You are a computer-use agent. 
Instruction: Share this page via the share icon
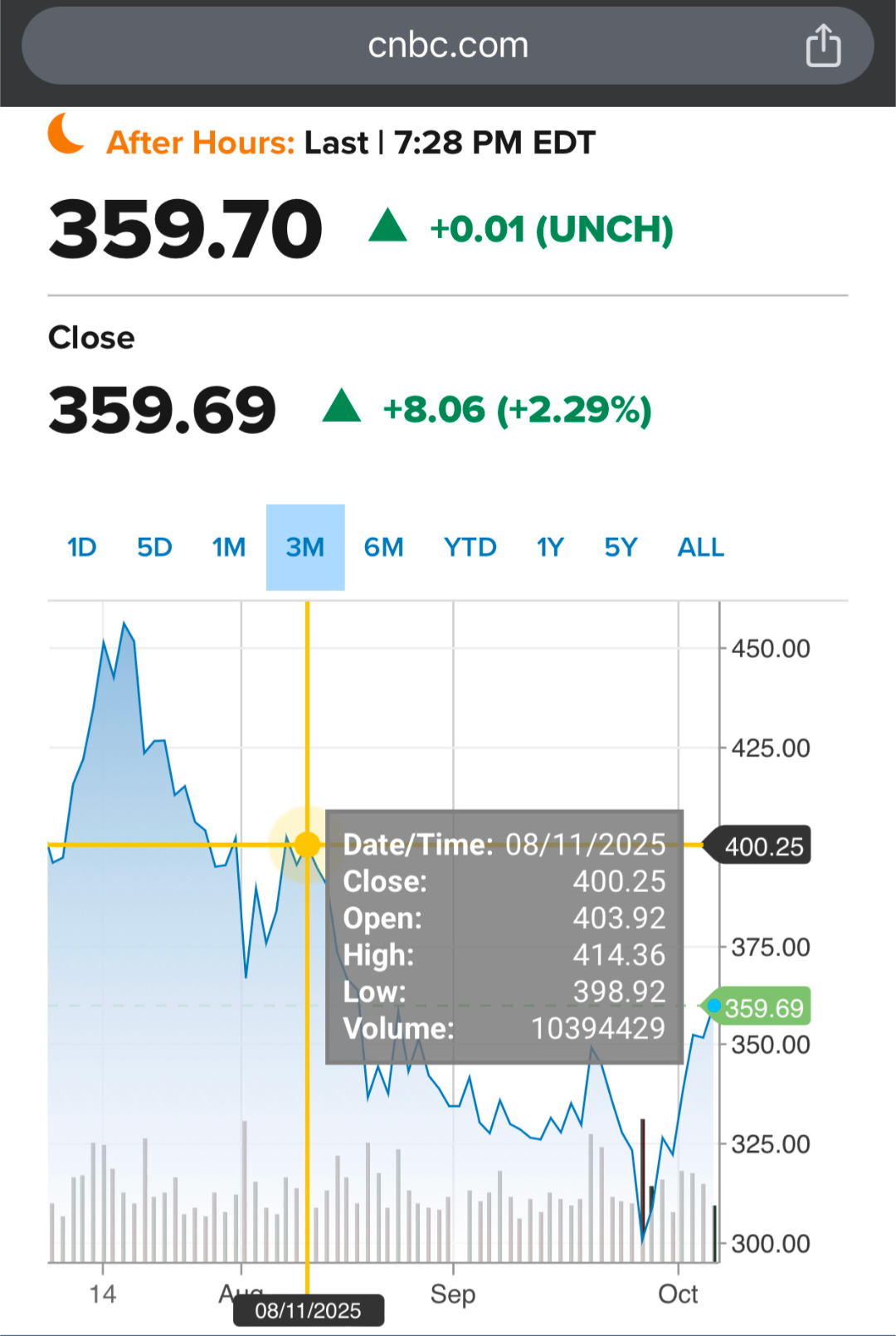[x=823, y=46]
